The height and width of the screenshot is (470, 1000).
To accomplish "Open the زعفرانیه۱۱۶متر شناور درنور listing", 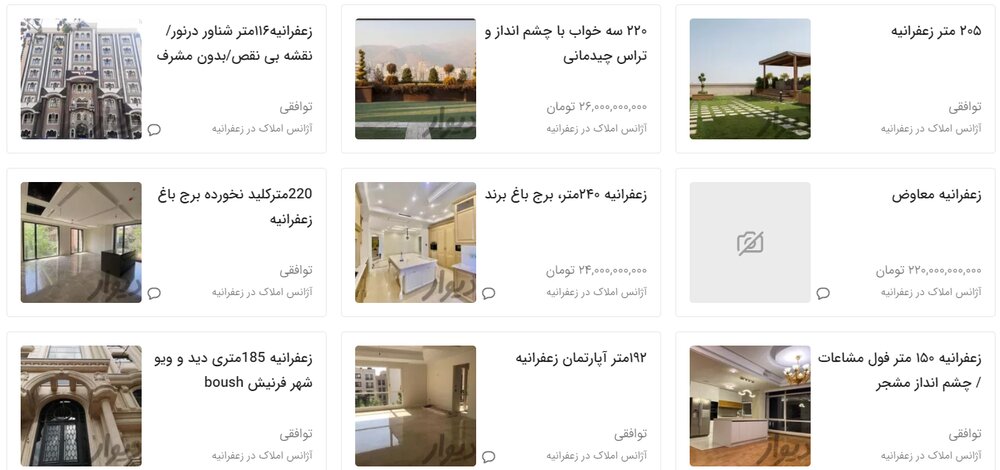I will [x=234, y=43].
